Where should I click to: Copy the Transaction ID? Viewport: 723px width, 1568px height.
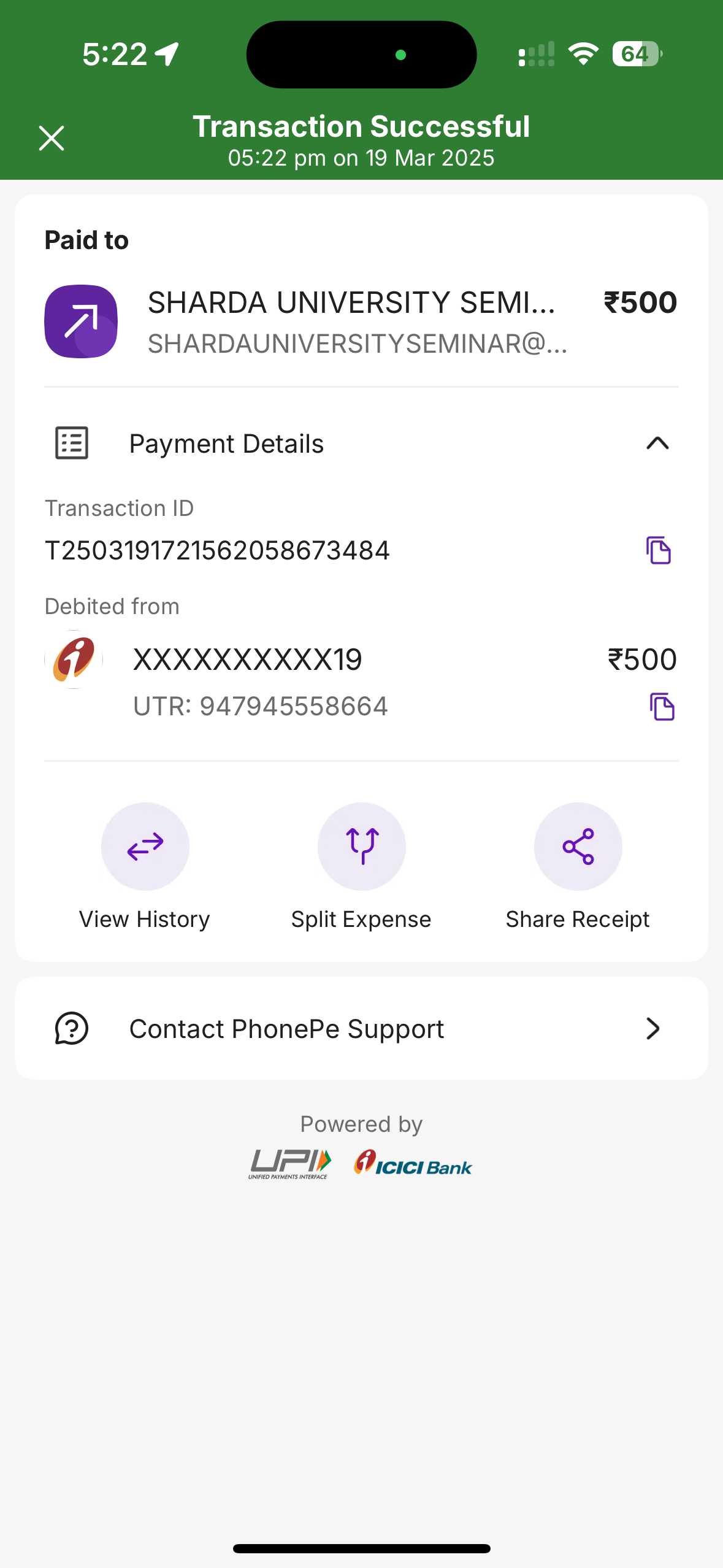[659, 550]
